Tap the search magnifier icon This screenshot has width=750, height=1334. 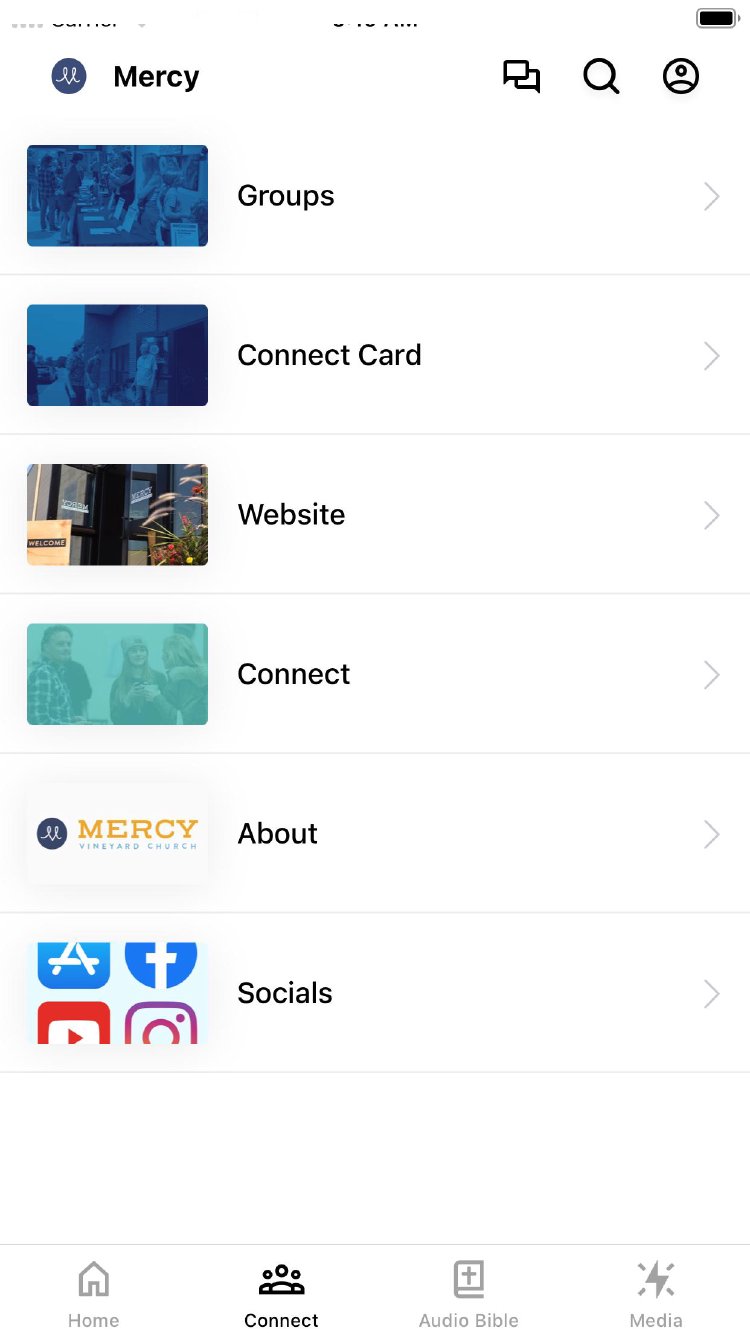[601, 77]
